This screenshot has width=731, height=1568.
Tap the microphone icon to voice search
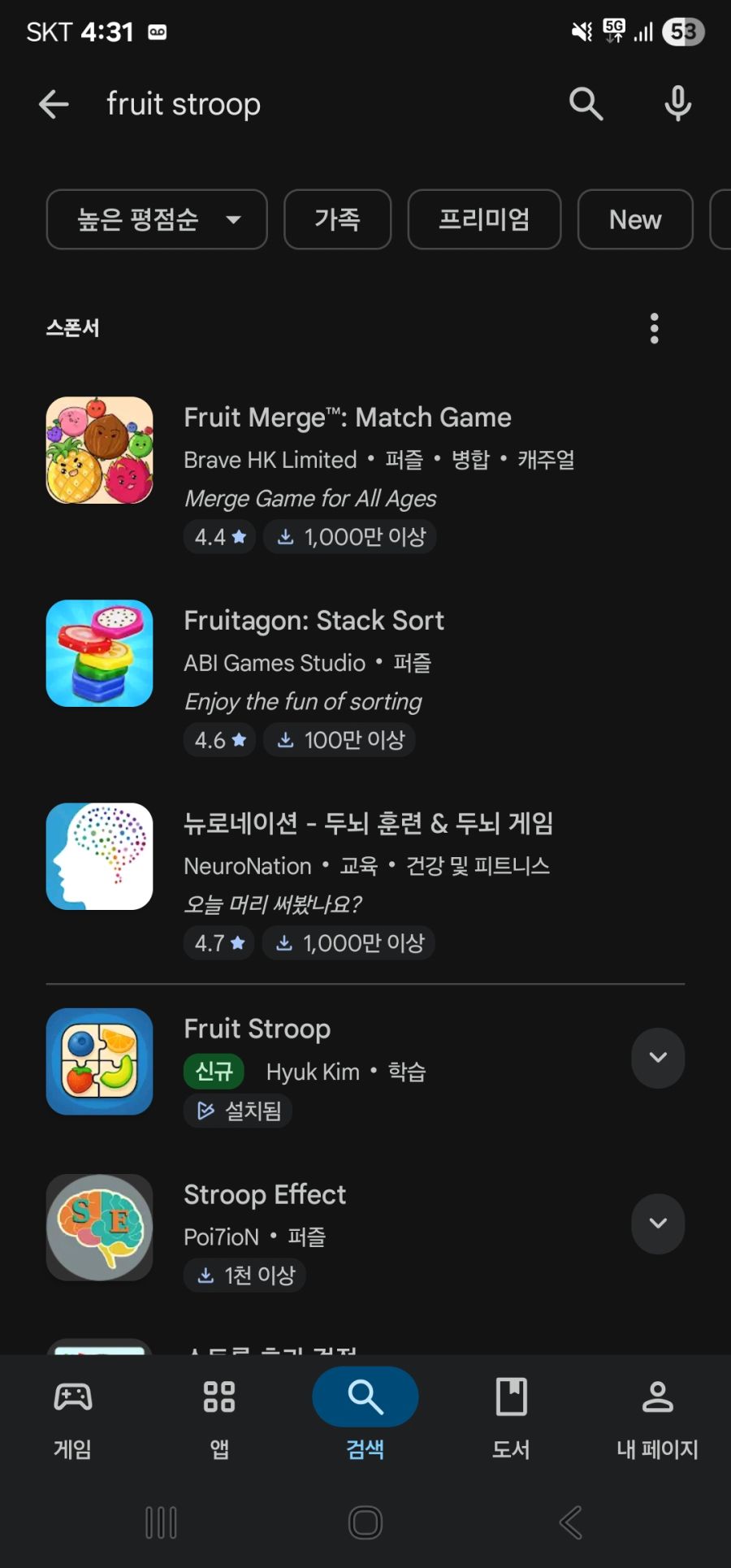[677, 104]
